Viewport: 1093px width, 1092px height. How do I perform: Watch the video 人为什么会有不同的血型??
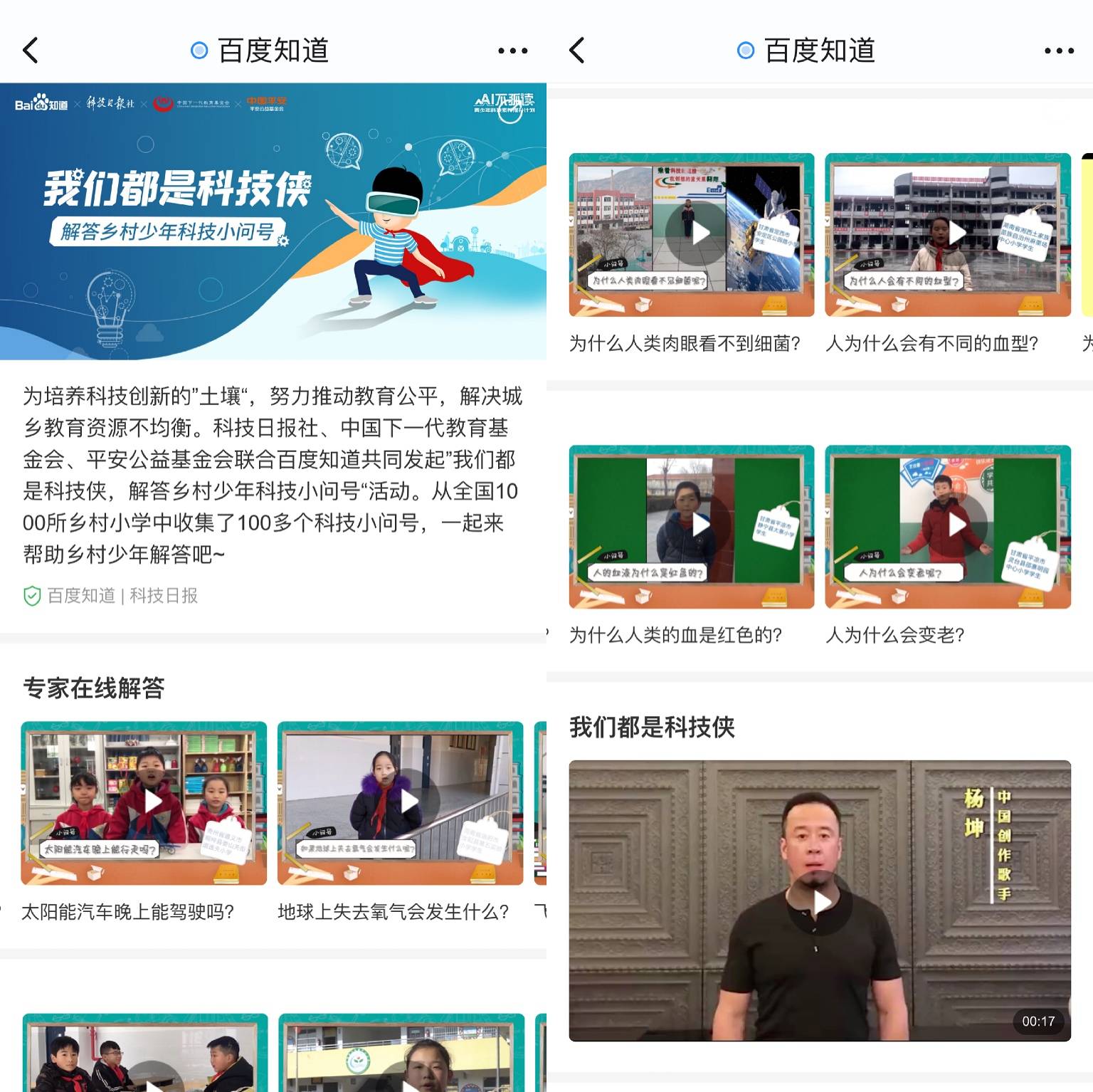957,233
